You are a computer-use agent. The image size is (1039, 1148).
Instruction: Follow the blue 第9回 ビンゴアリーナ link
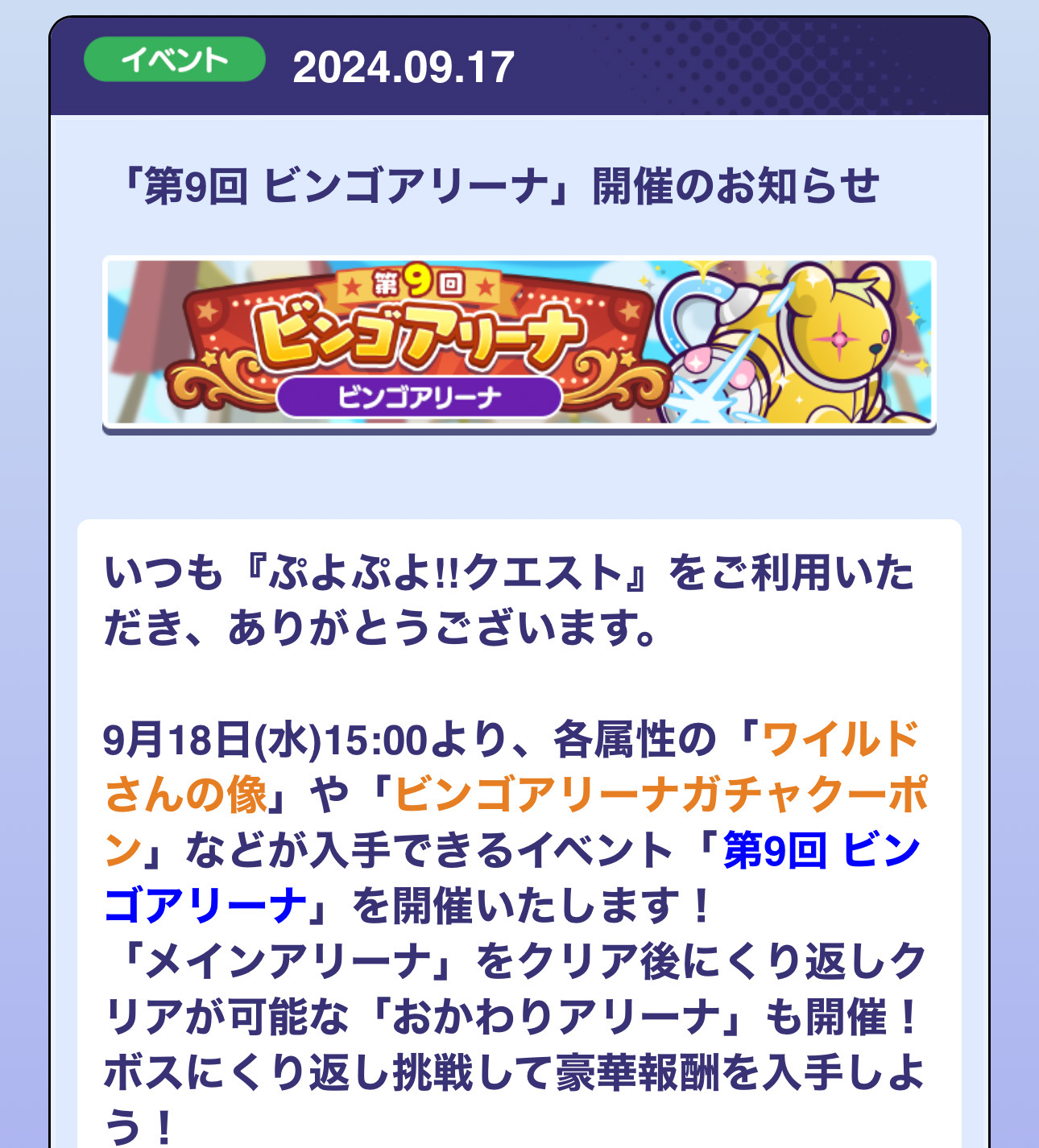(x=820, y=851)
